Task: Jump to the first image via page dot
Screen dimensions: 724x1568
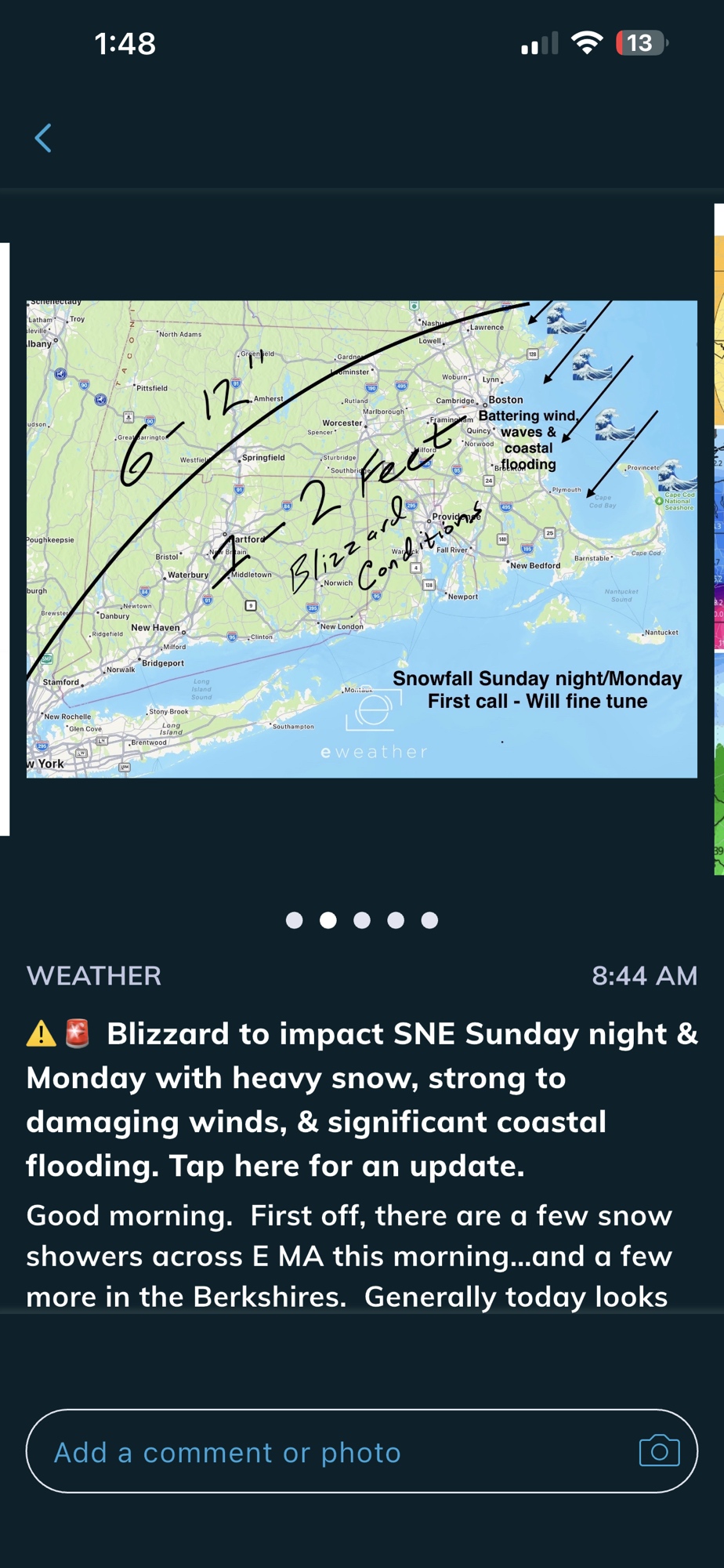Action: coord(295,920)
